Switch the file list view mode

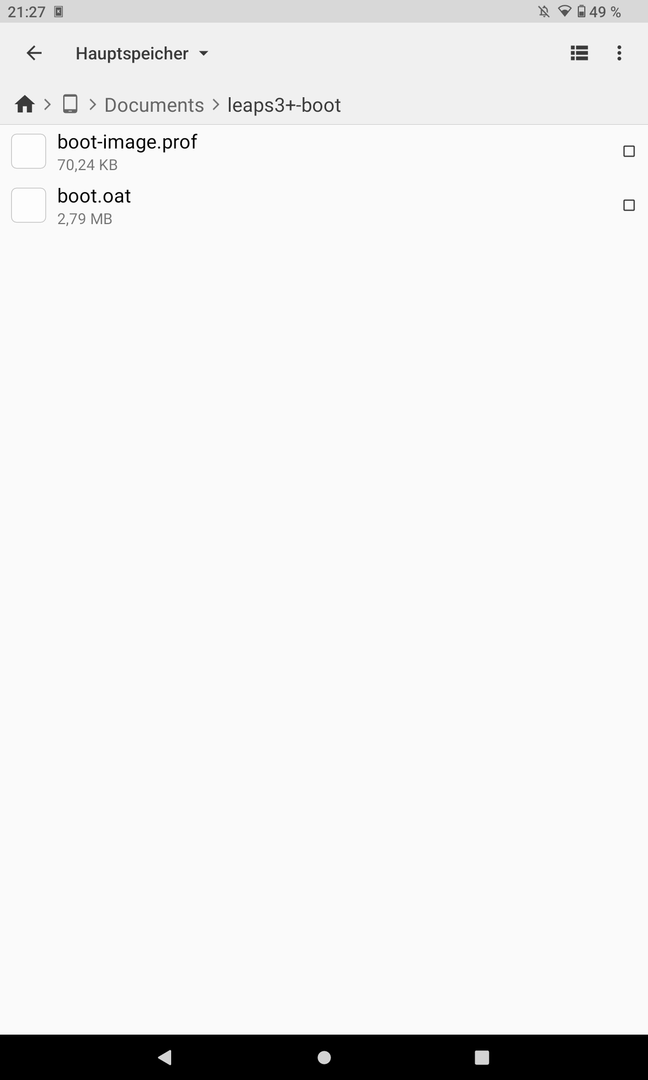[x=579, y=54]
